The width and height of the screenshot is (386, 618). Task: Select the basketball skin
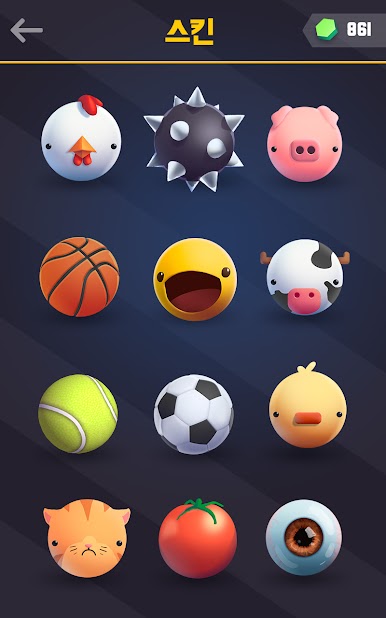[x=79, y=277]
